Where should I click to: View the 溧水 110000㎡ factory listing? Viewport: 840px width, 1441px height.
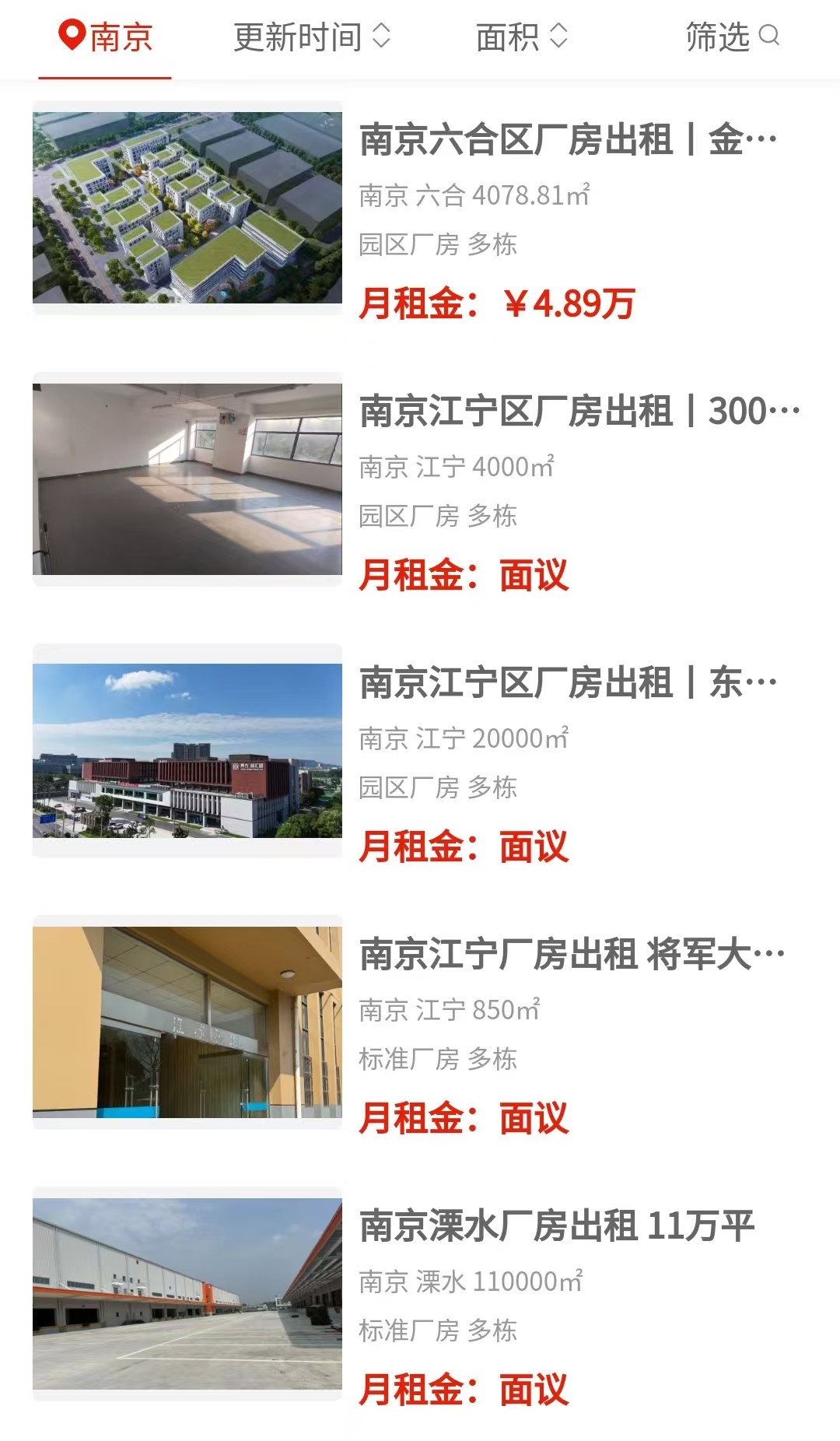556,1226
